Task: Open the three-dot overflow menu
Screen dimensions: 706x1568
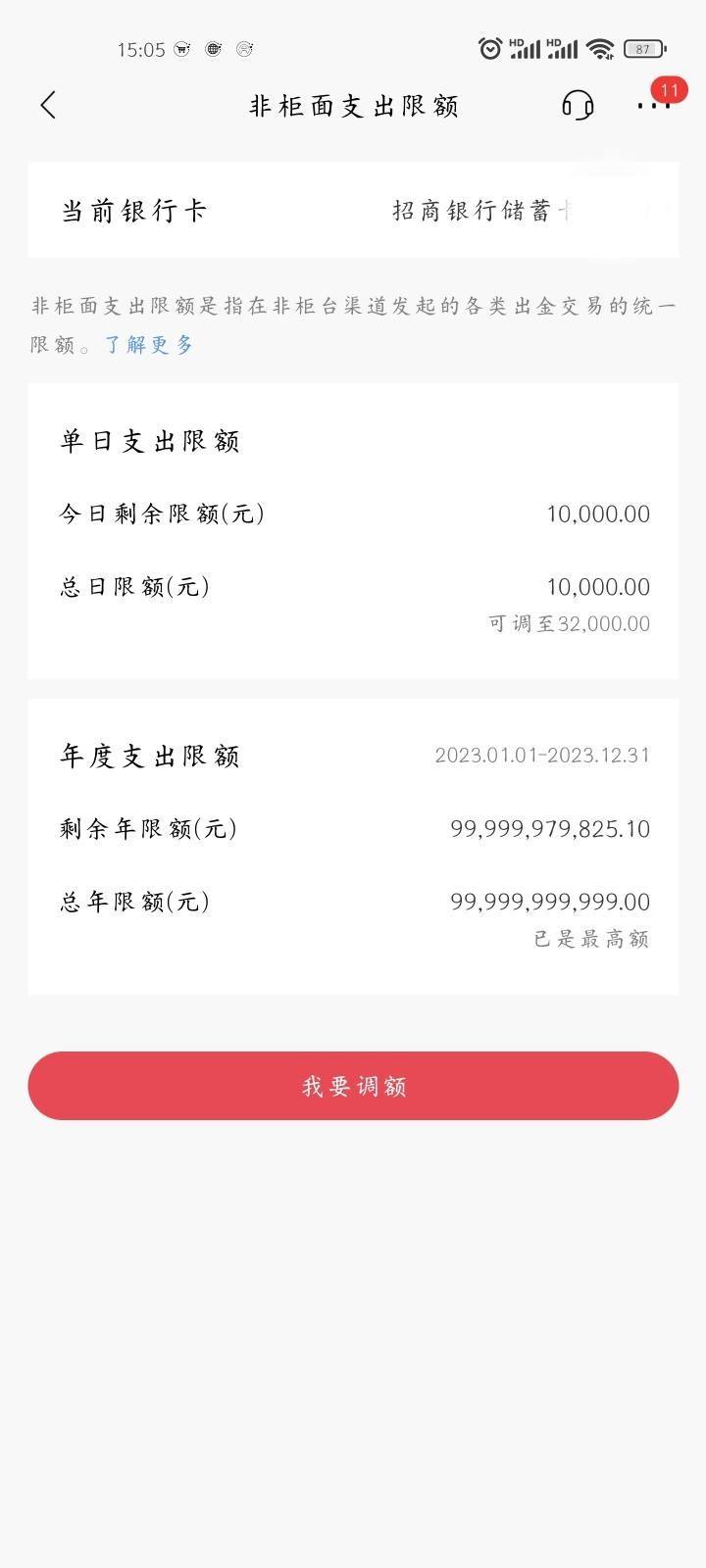Action: pos(653,105)
